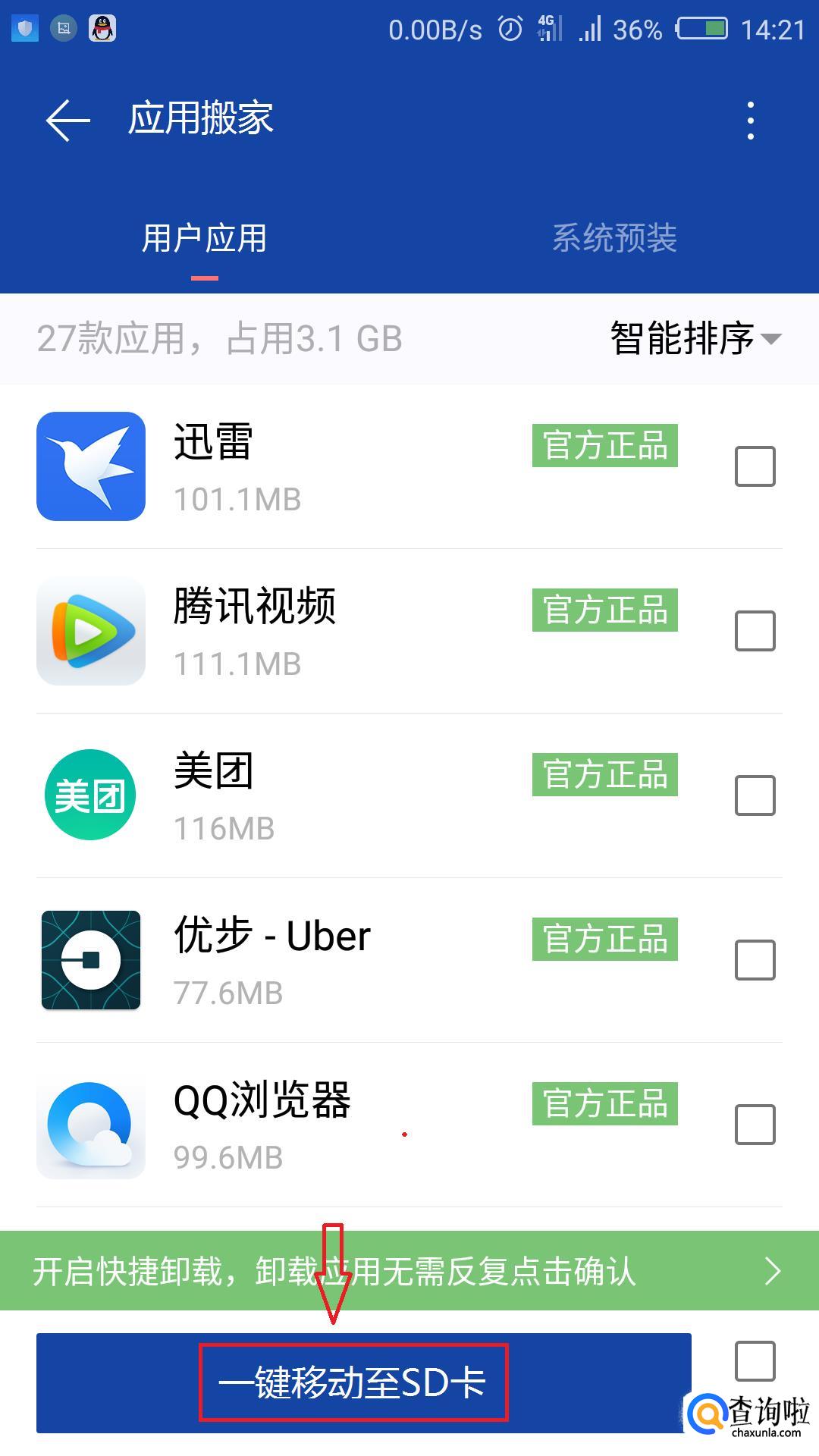This screenshot has width=819, height=1456.
Task: Tick the 美团 checkbox
Action: coord(755,795)
